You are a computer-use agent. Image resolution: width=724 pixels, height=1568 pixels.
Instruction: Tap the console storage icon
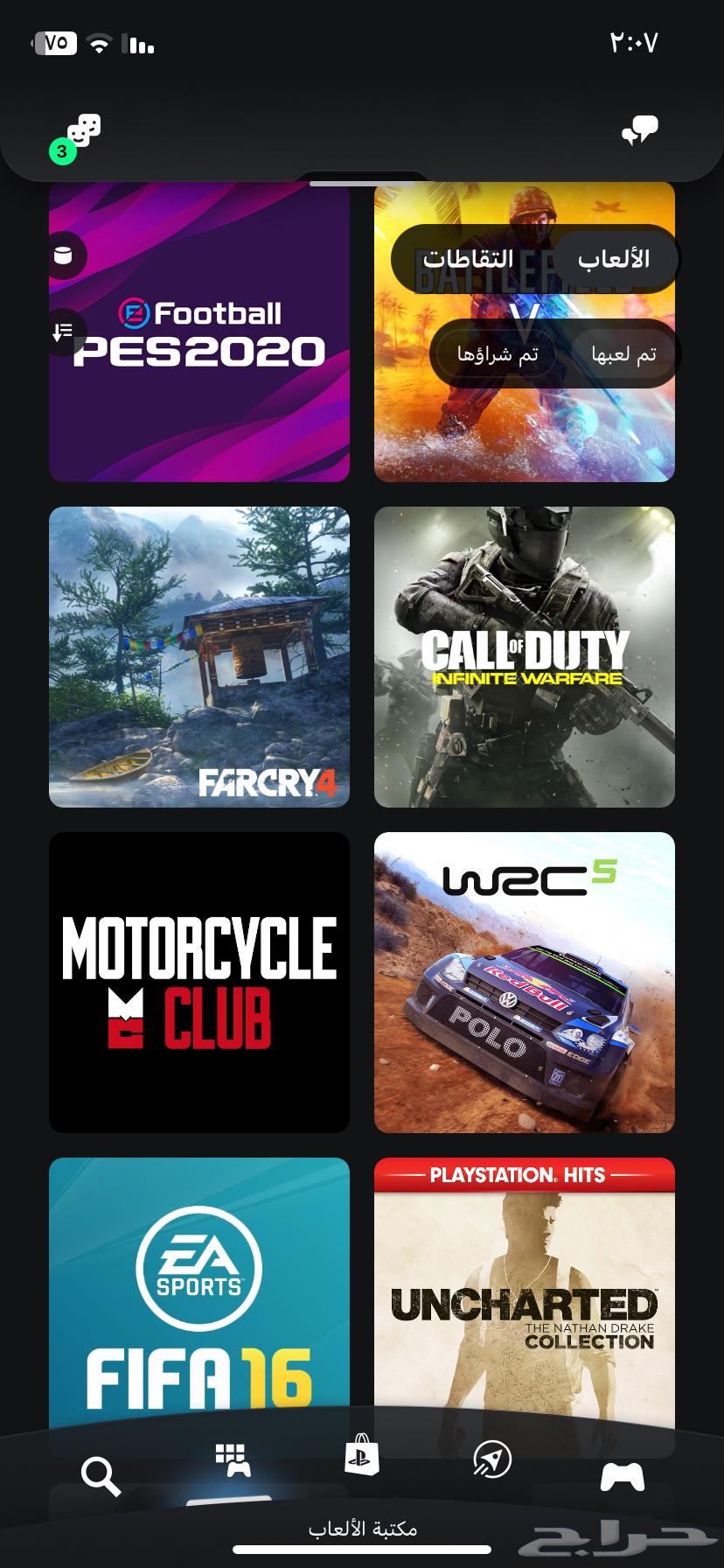[x=64, y=255]
